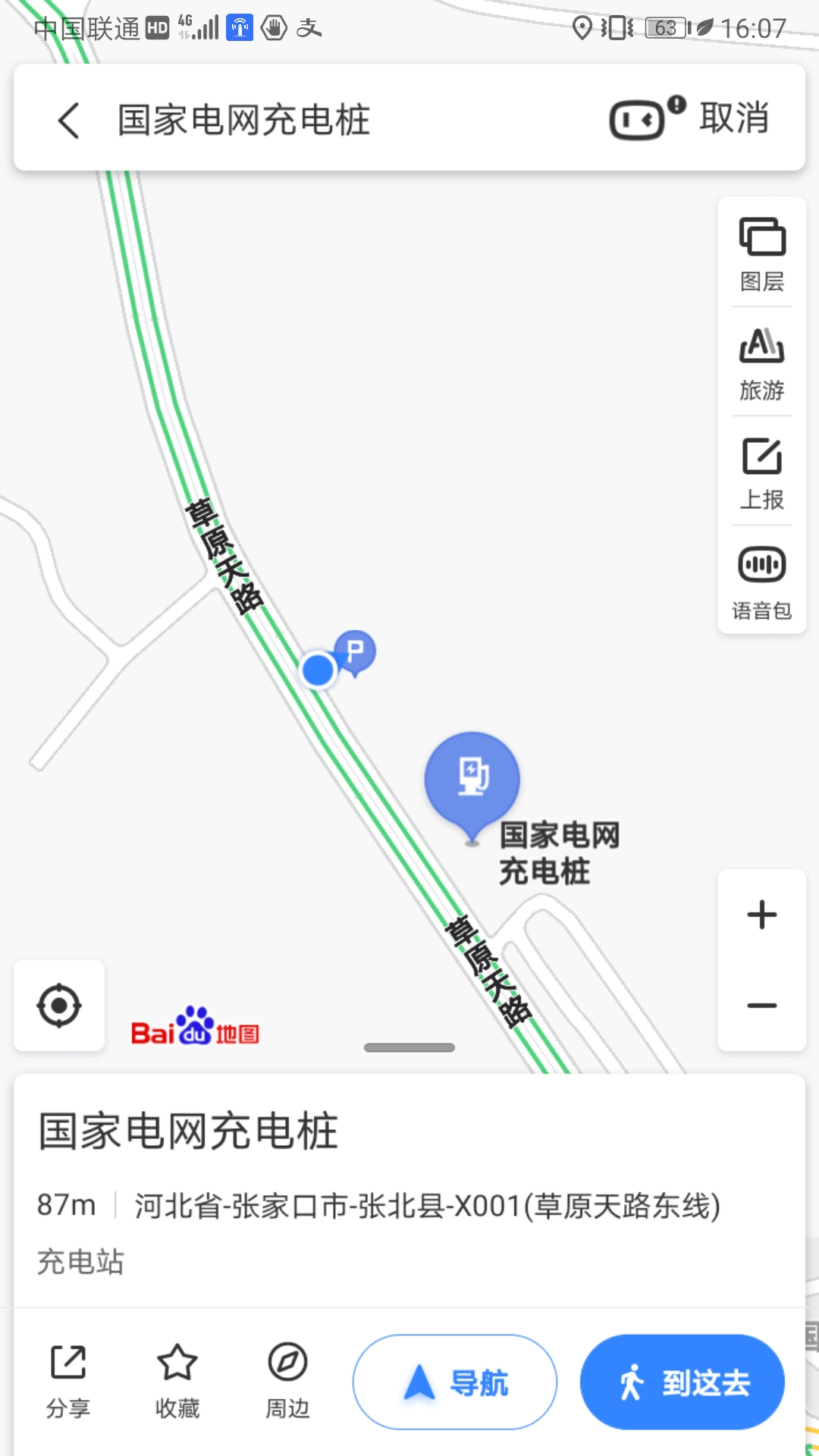Share this location via 分享
The height and width of the screenshot is (1456, 819).
[68, 1381]
